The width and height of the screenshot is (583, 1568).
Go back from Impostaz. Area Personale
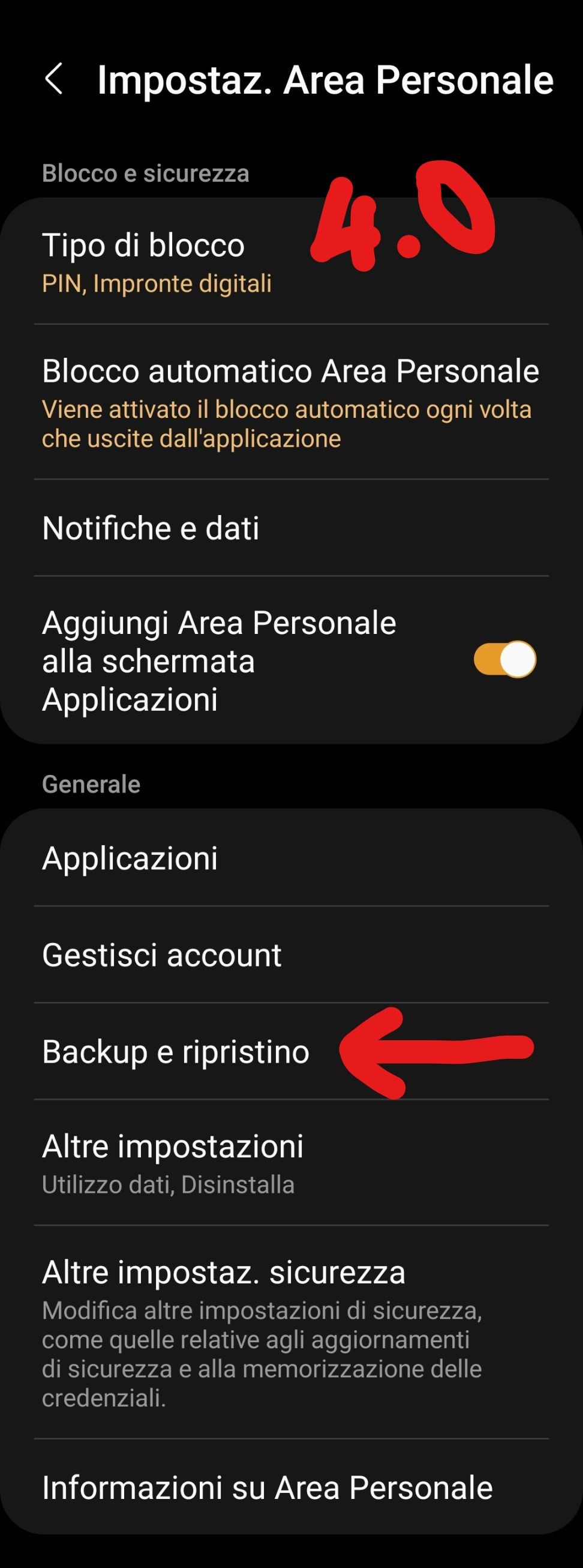tap(54, 79)
